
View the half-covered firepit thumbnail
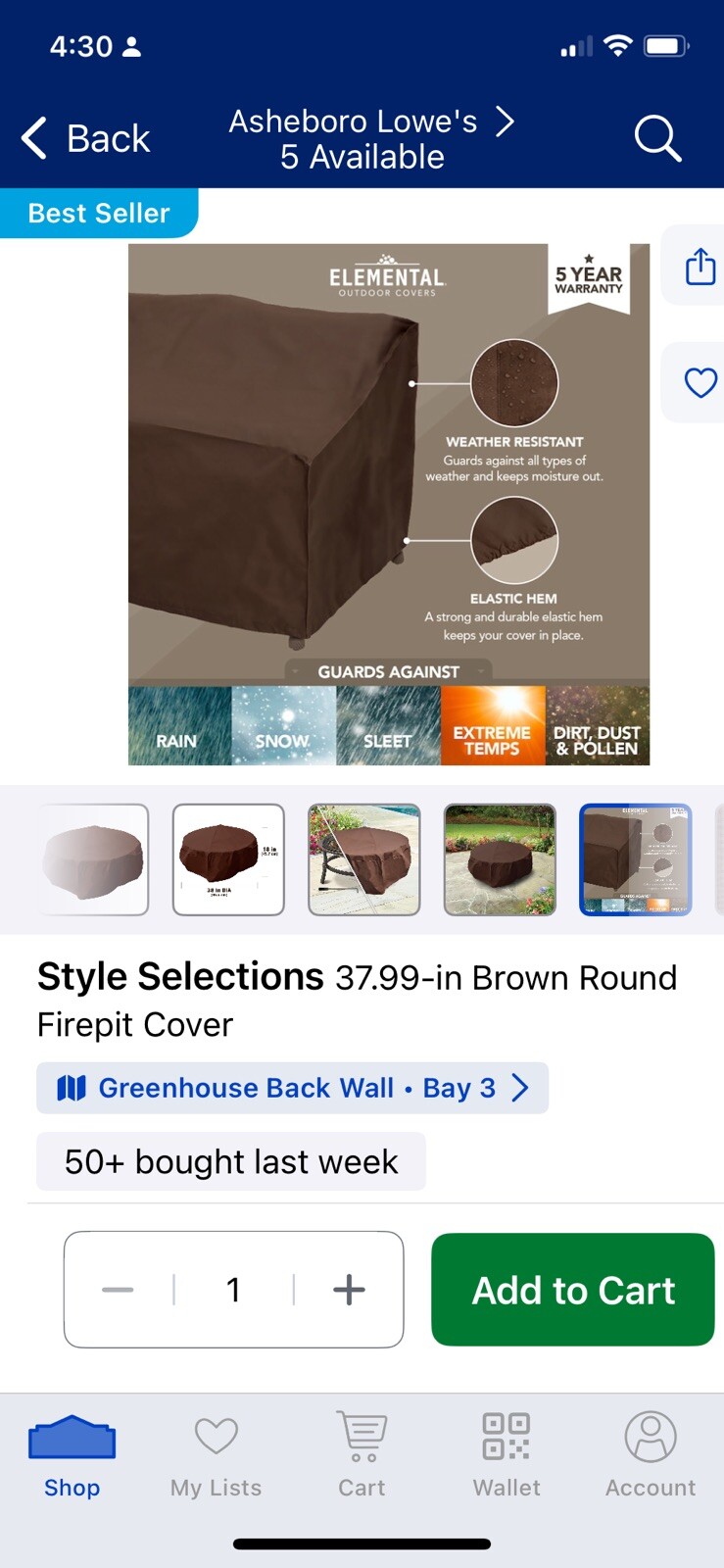tap(363, 859)
